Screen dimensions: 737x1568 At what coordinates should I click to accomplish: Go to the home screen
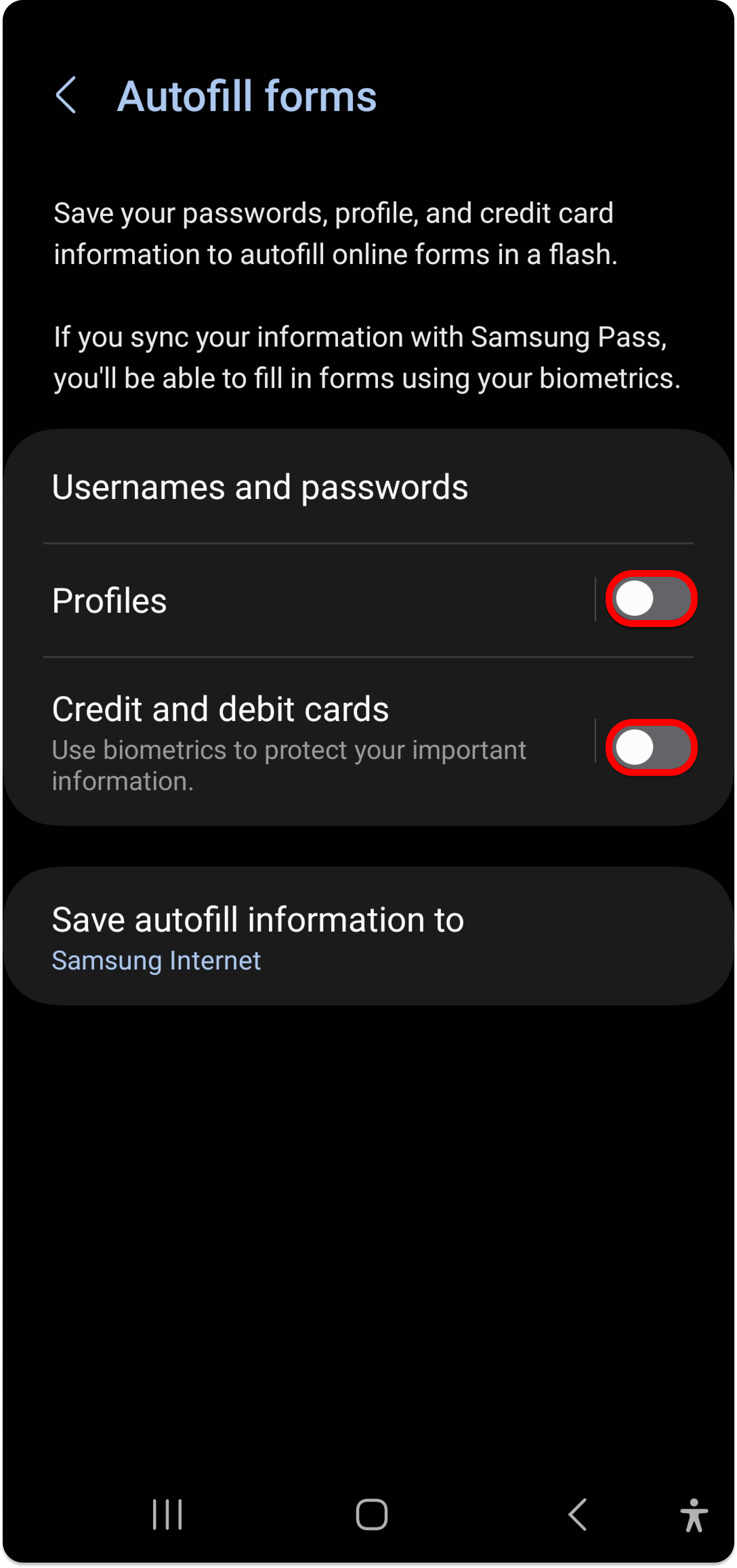tap(372, 1514)
